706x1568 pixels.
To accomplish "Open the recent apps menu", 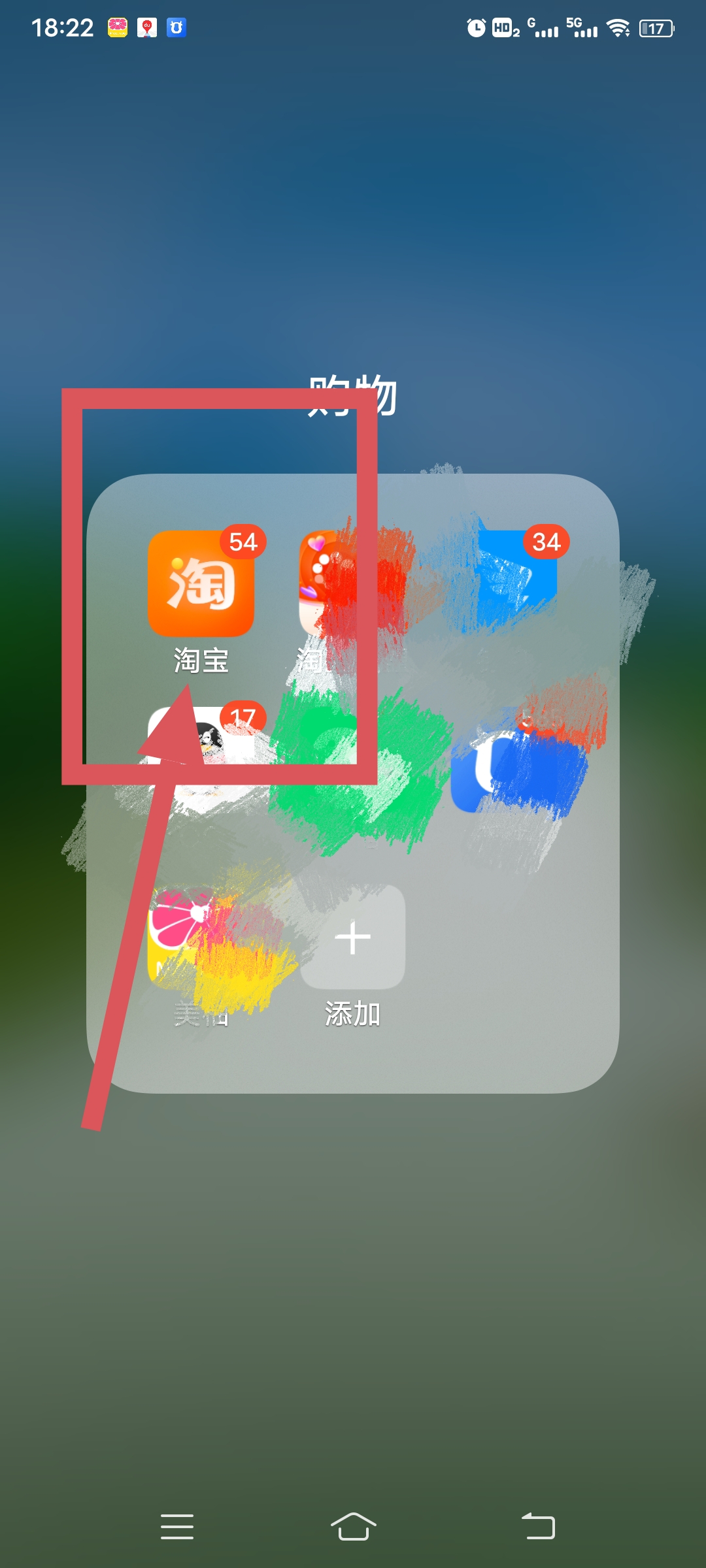I will [x=177, y=1527].
